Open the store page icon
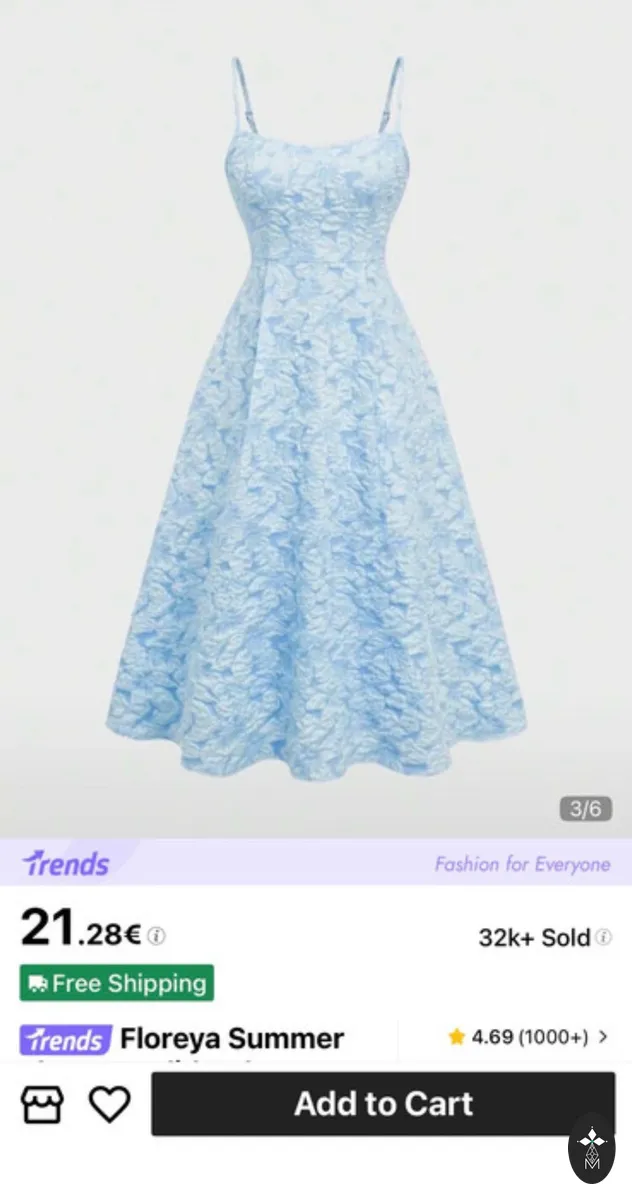This screenshot has width=632, height=1200. pos(42,1104)
